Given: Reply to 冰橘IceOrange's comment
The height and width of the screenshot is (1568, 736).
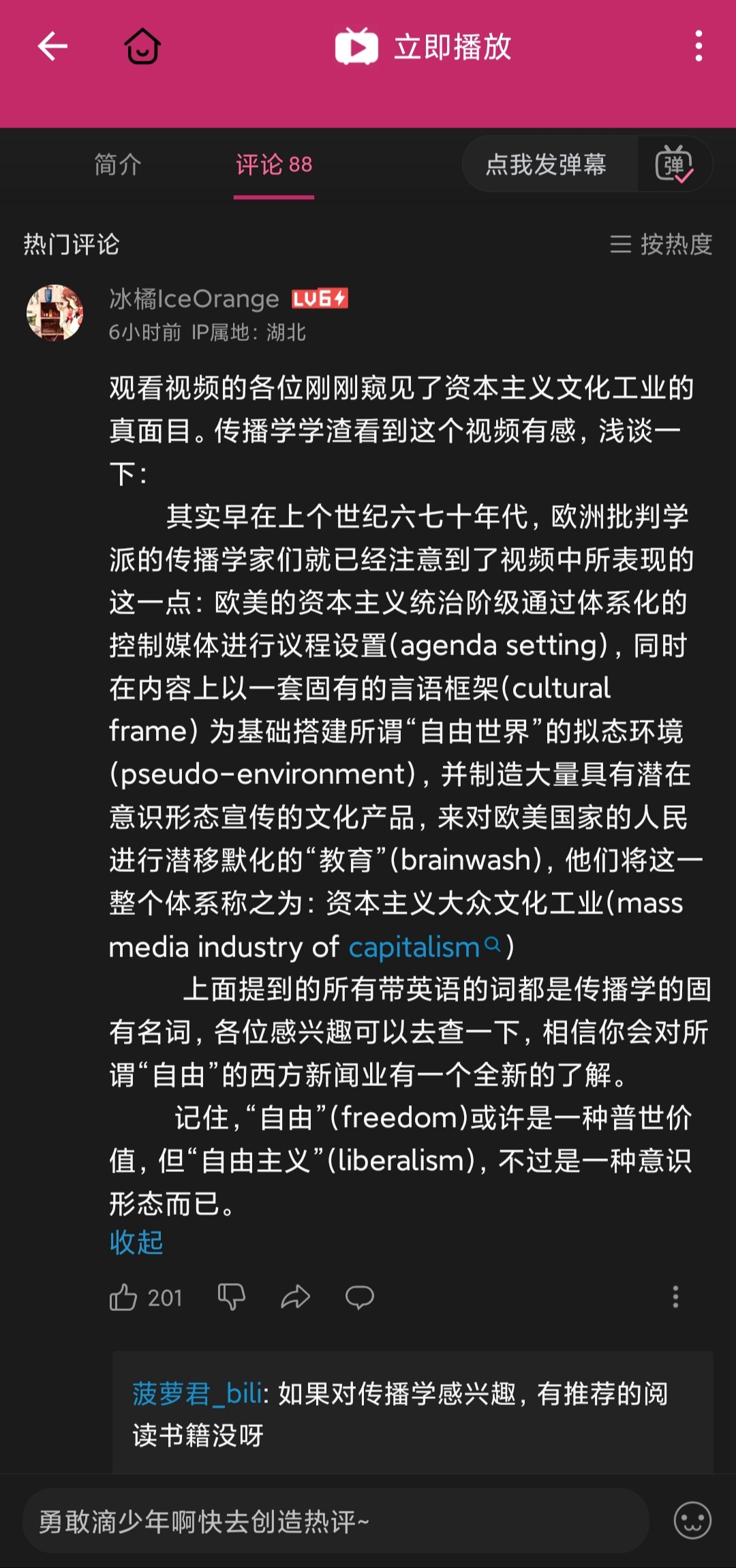Looking at the screenshot, I should (x=360, y=1297).
